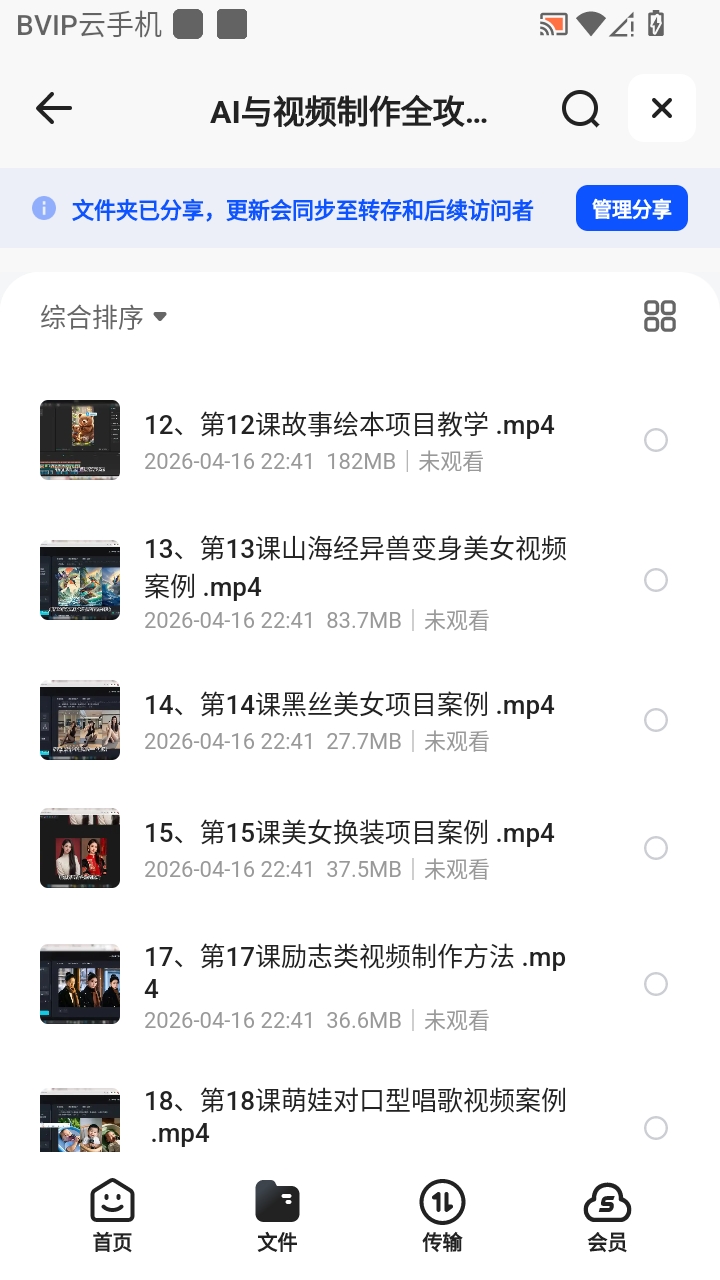The width and height of the screenshot is (720, 1280).
Task: Select the 第13课 file checkbox
Action: (656, 580)
